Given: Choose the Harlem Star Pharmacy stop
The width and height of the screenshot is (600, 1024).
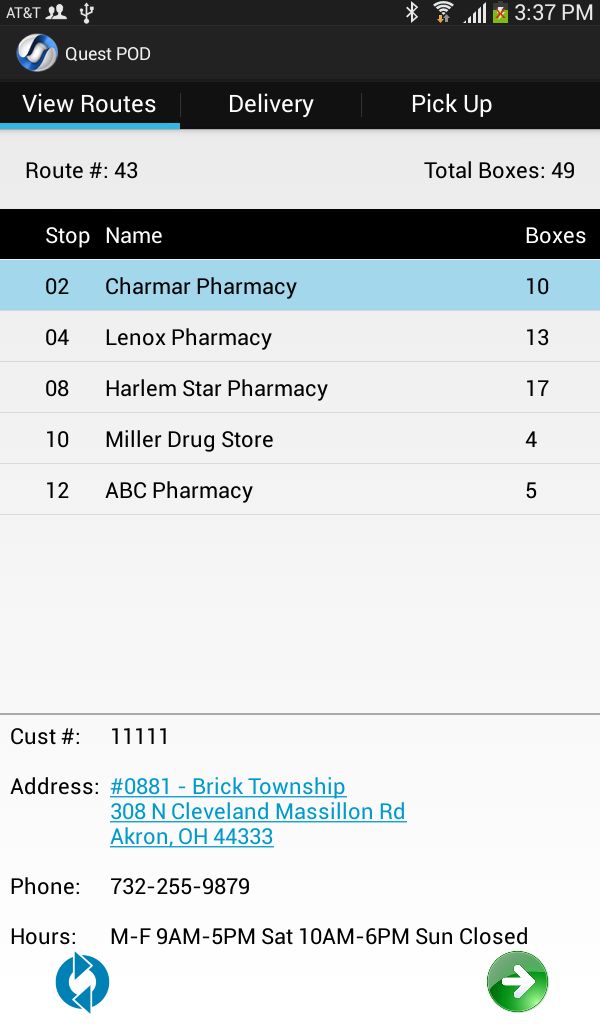Looking at the screenshot, I should (x=300, y=388).
